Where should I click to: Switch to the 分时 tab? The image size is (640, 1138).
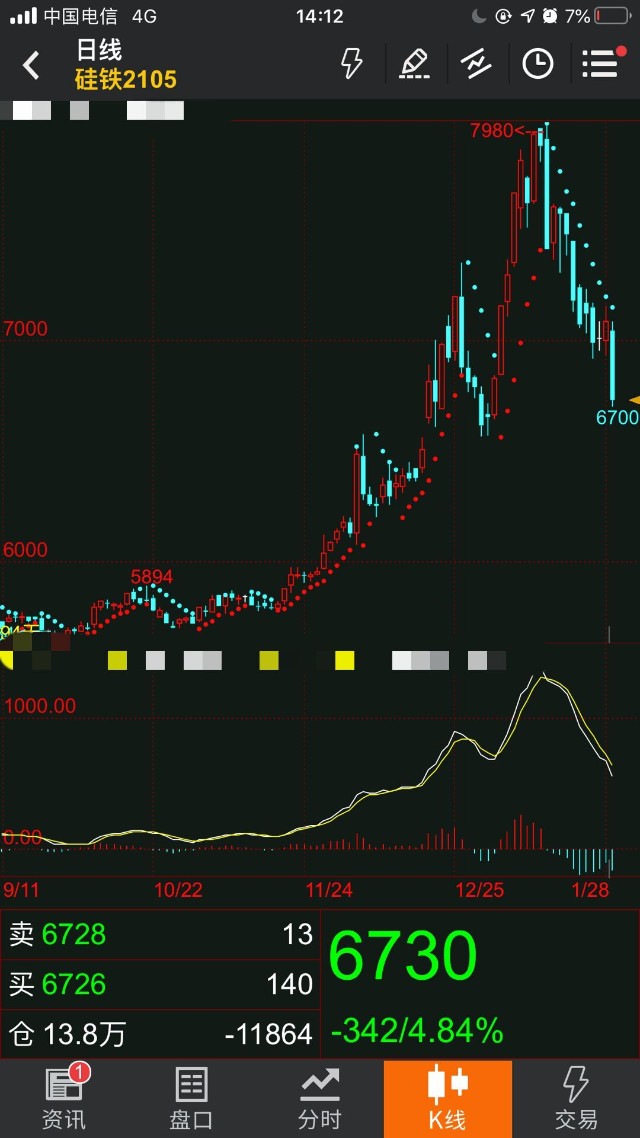pos(319,1098)
